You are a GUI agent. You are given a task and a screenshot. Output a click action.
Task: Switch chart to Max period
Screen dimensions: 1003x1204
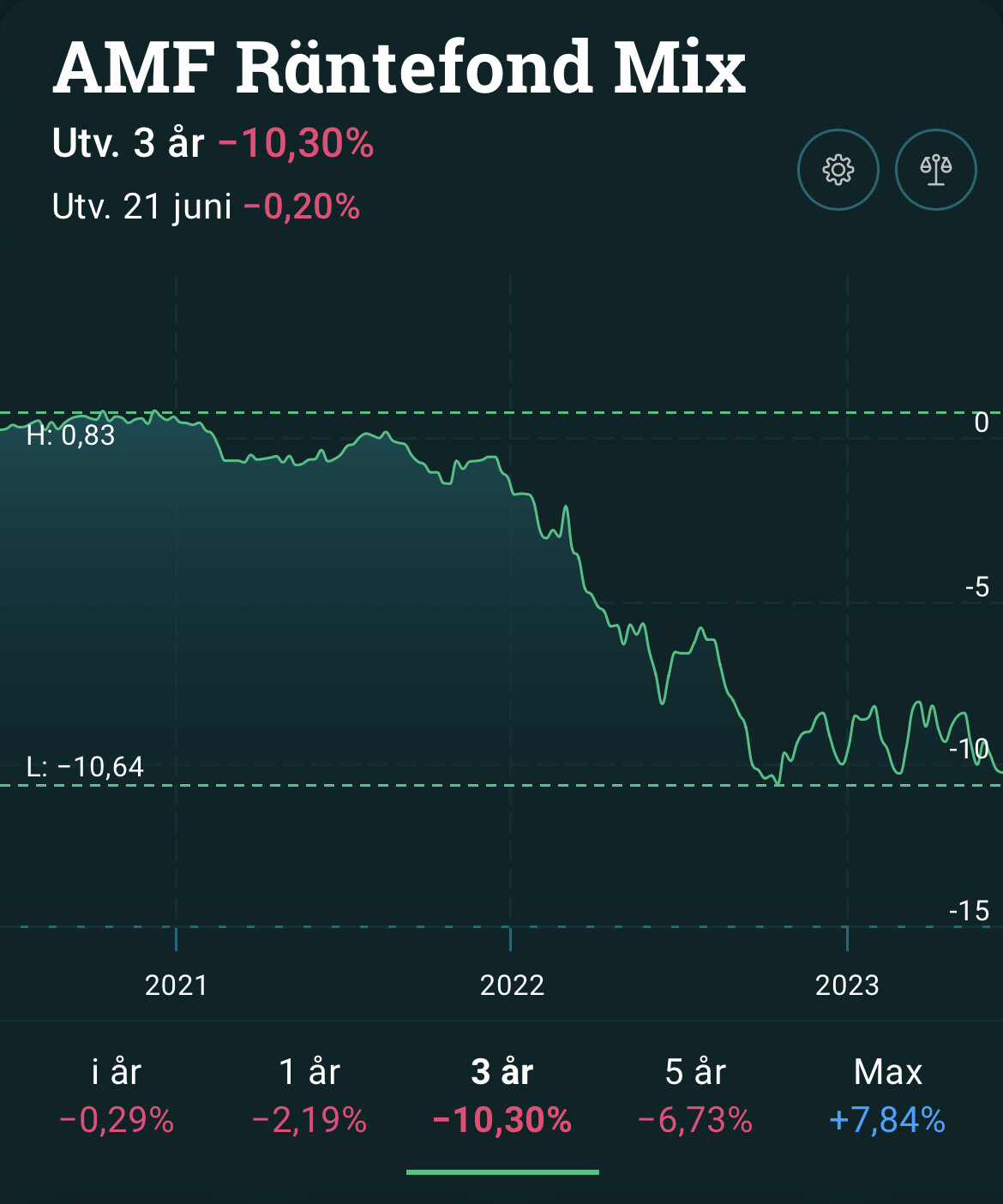pyautogui.click(x=887, y=1095)
